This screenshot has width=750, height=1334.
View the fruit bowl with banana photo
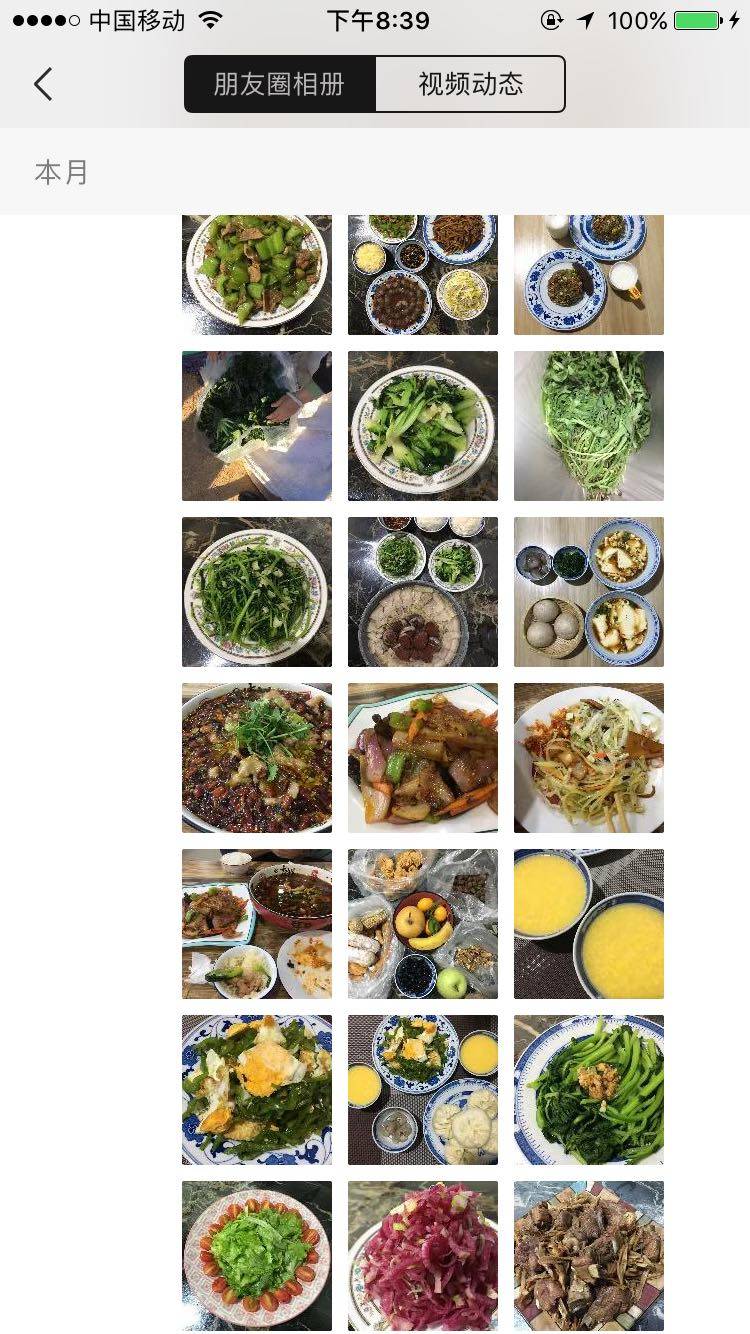pyautogui.click(x=423, y=924)
